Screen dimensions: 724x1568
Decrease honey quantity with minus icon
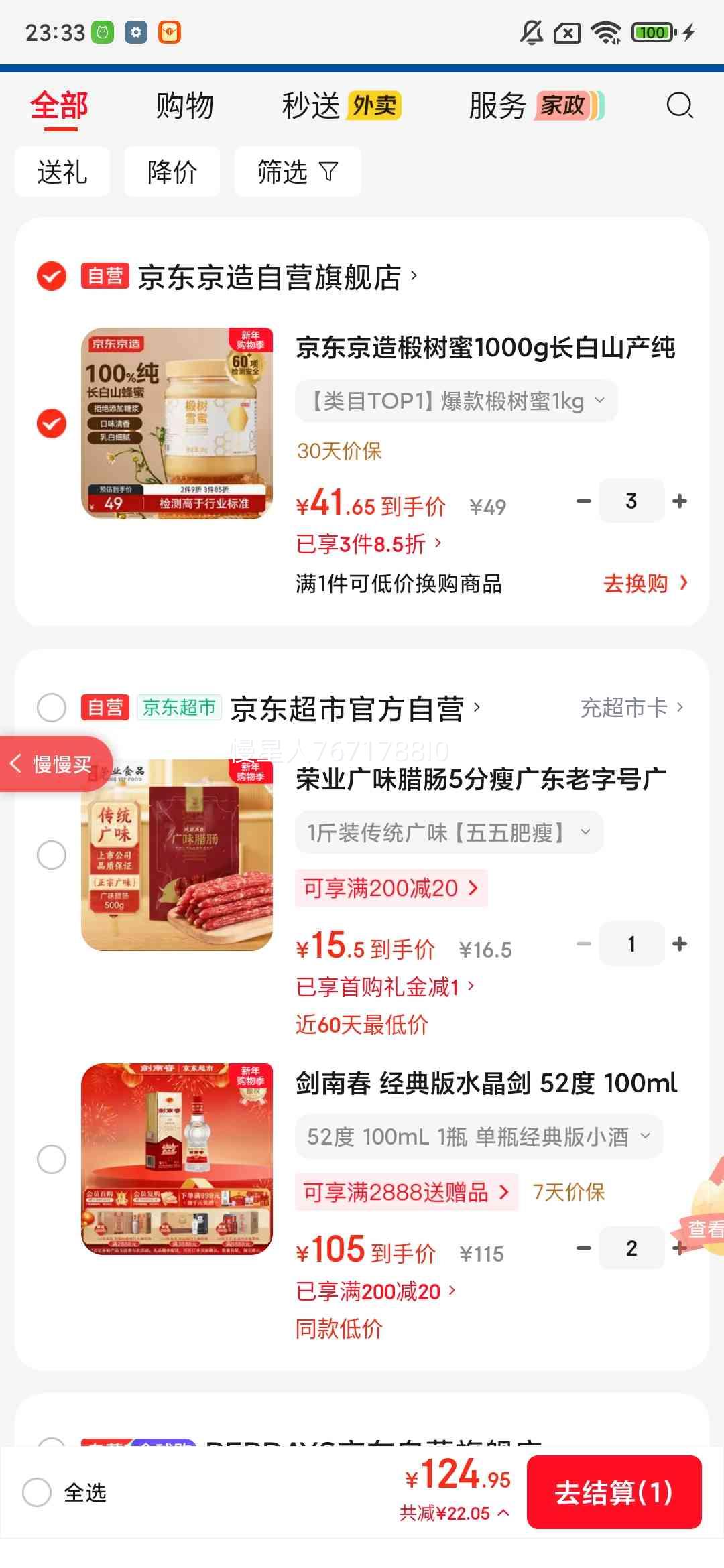582,501
